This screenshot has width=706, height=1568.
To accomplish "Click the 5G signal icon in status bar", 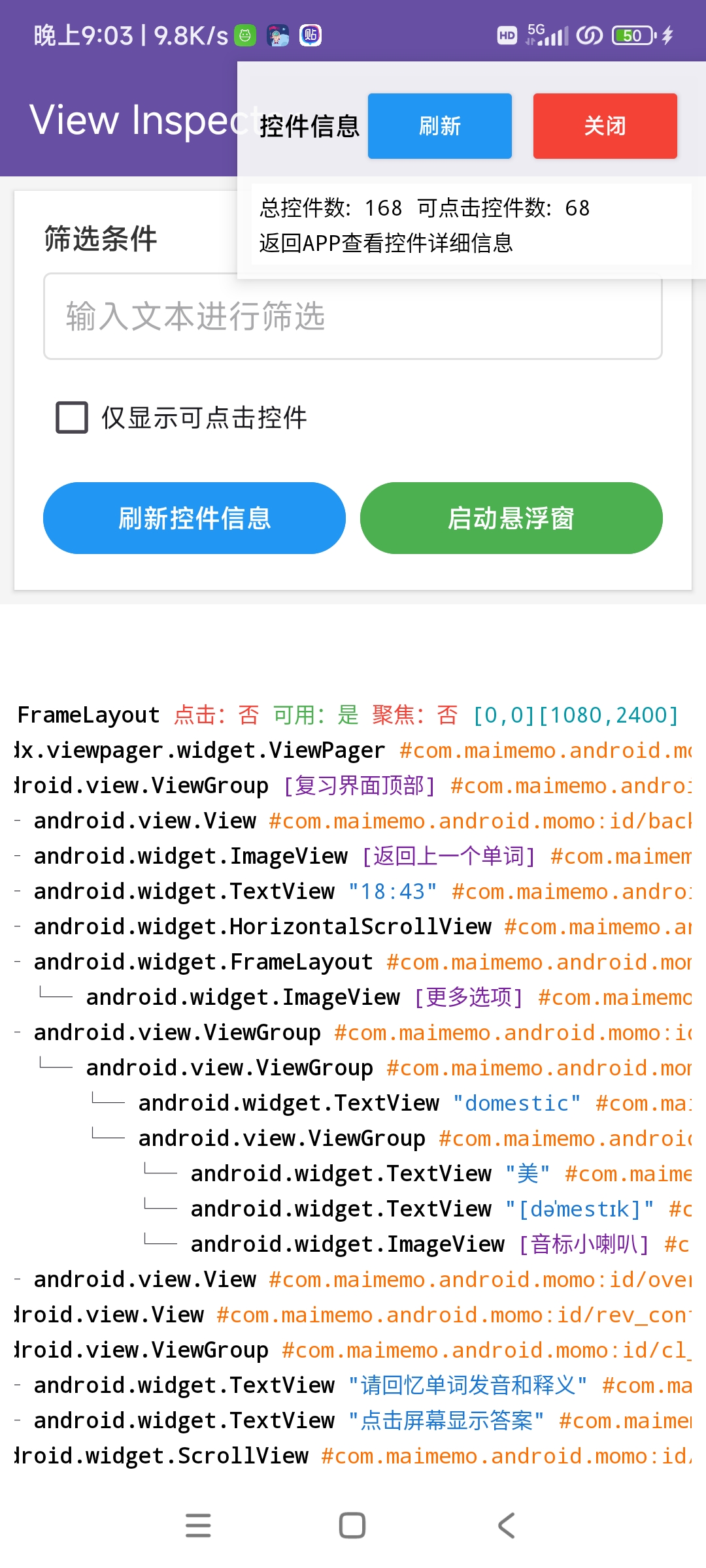I will [x=546, y=34].
